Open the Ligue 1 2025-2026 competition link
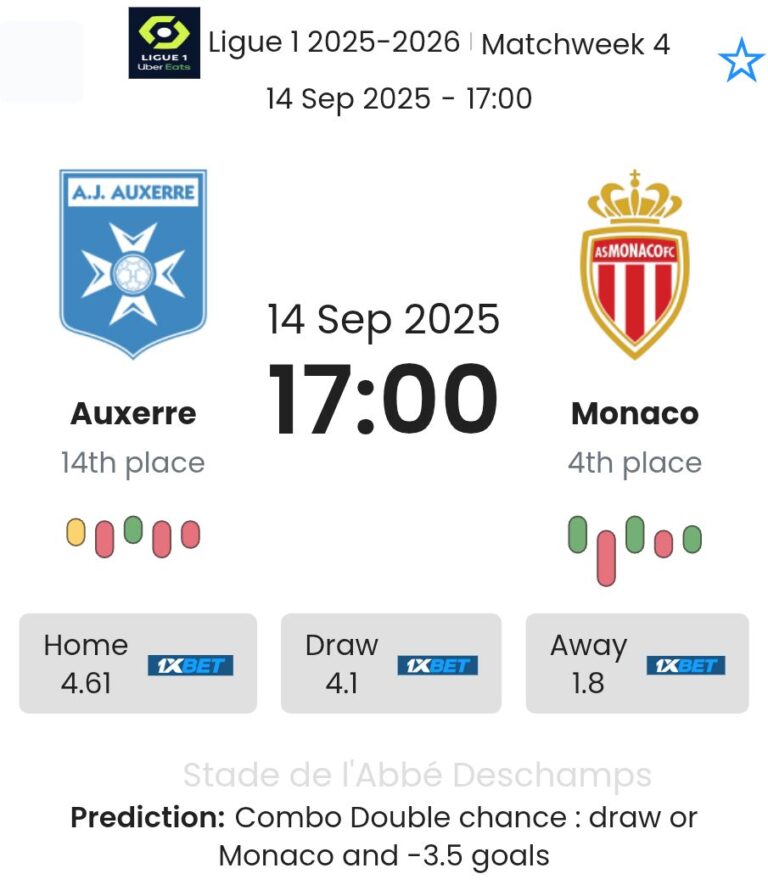This screenshot has width=768, height=885. coord(334,43)
